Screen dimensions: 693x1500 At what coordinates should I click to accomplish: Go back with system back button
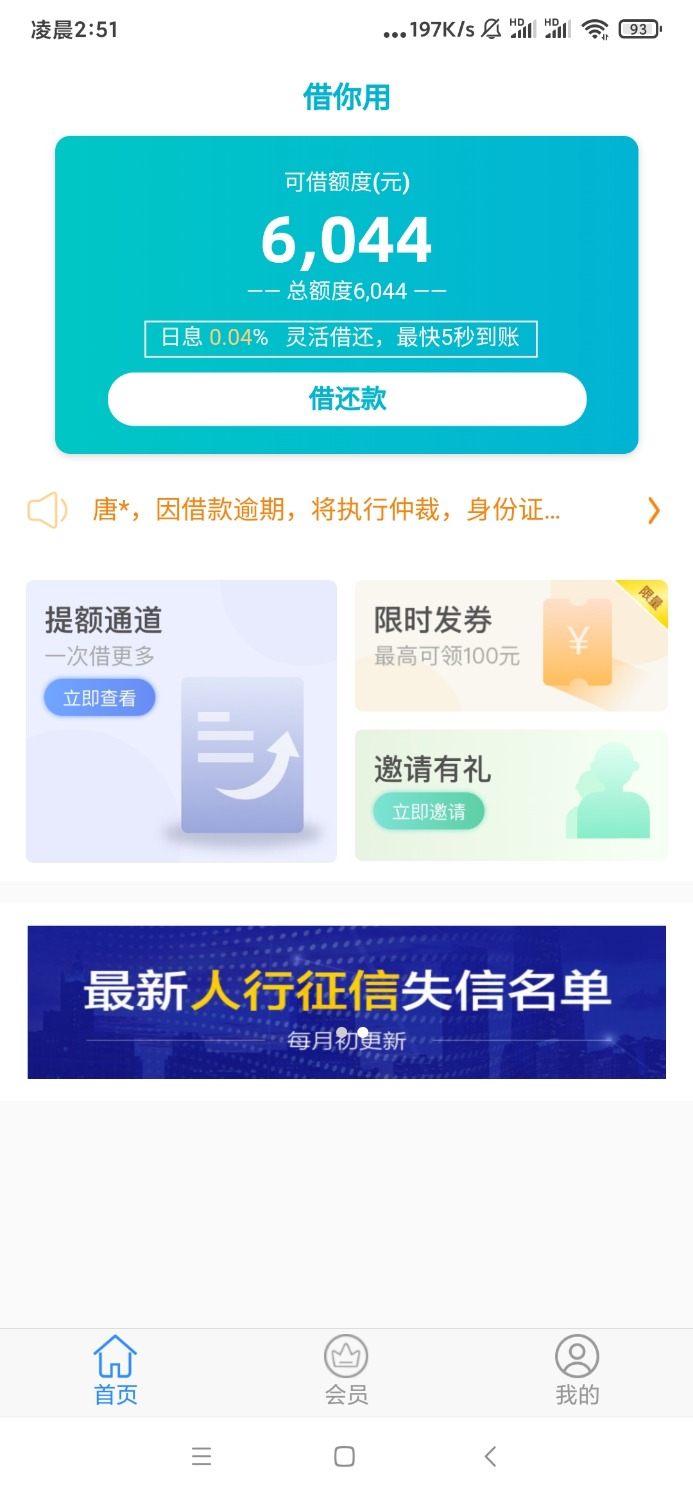click(x=490, y=1456)
